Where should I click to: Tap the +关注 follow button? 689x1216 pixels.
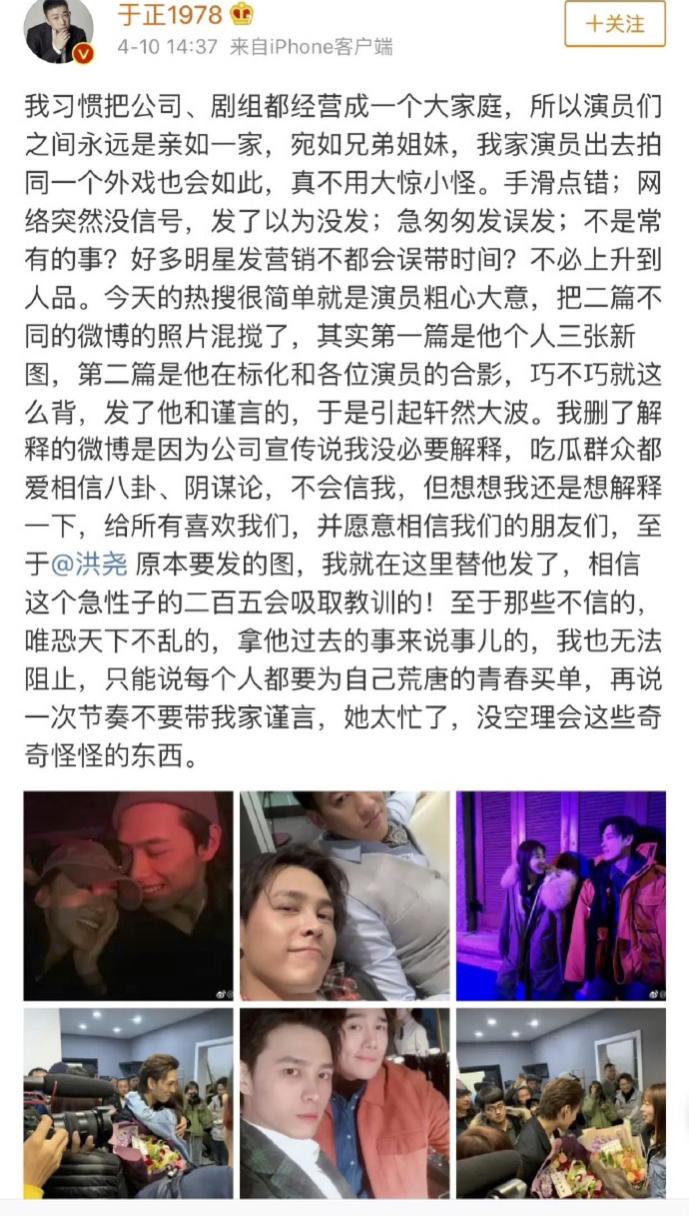(614, 24)
